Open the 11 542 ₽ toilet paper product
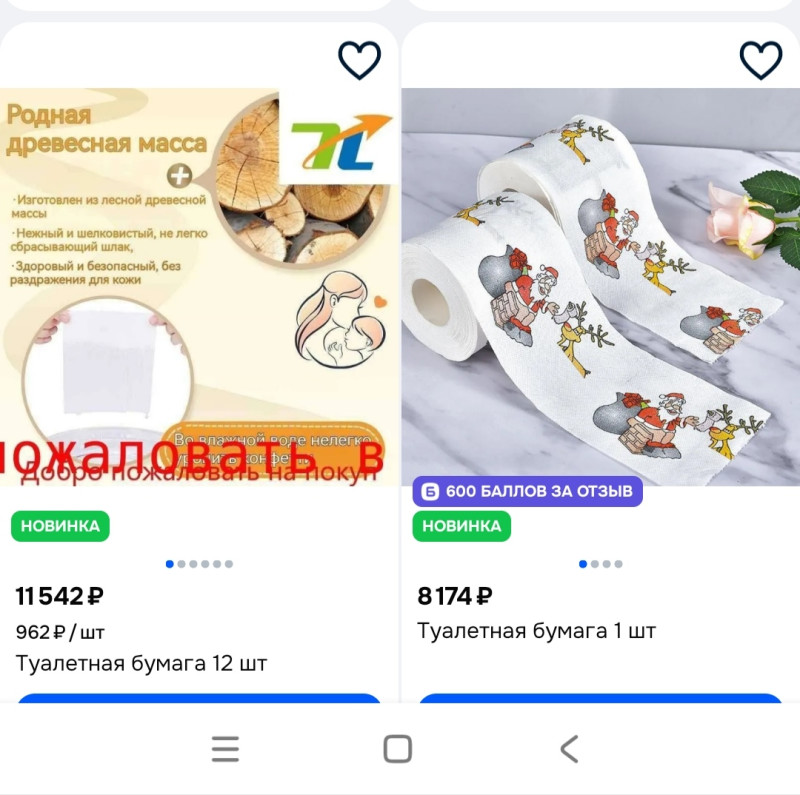The width and height of the screenshot is (800, 795). point(199,285)
